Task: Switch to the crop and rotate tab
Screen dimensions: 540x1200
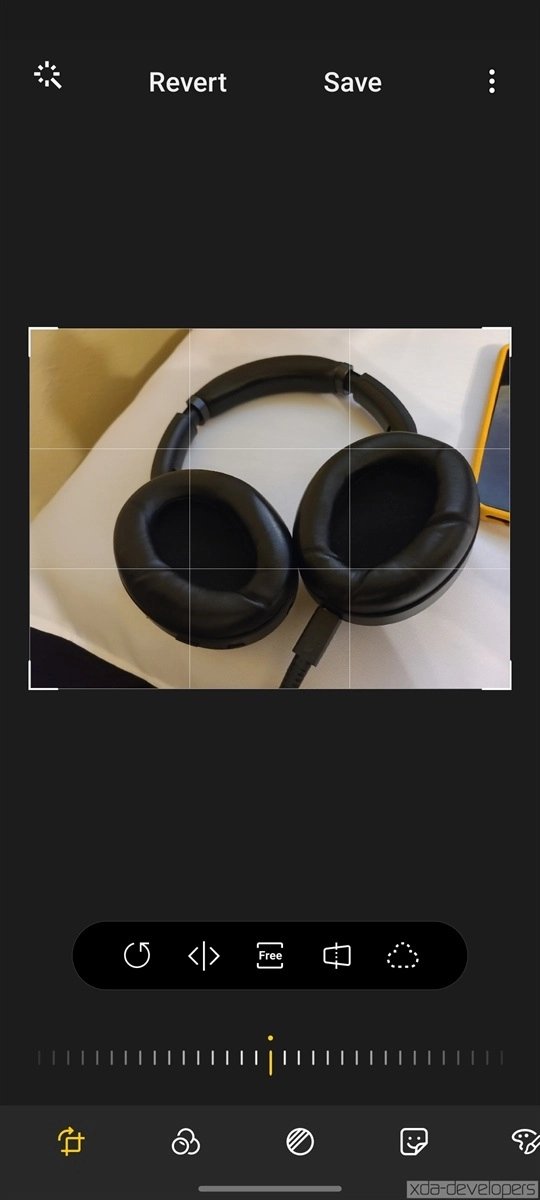Action: pos(71,1141)
